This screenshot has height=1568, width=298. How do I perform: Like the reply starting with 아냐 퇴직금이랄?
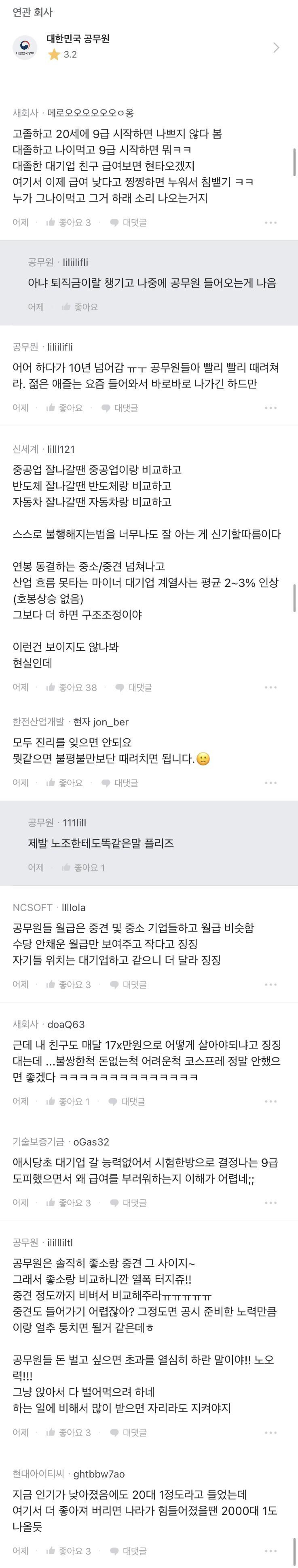80,307
